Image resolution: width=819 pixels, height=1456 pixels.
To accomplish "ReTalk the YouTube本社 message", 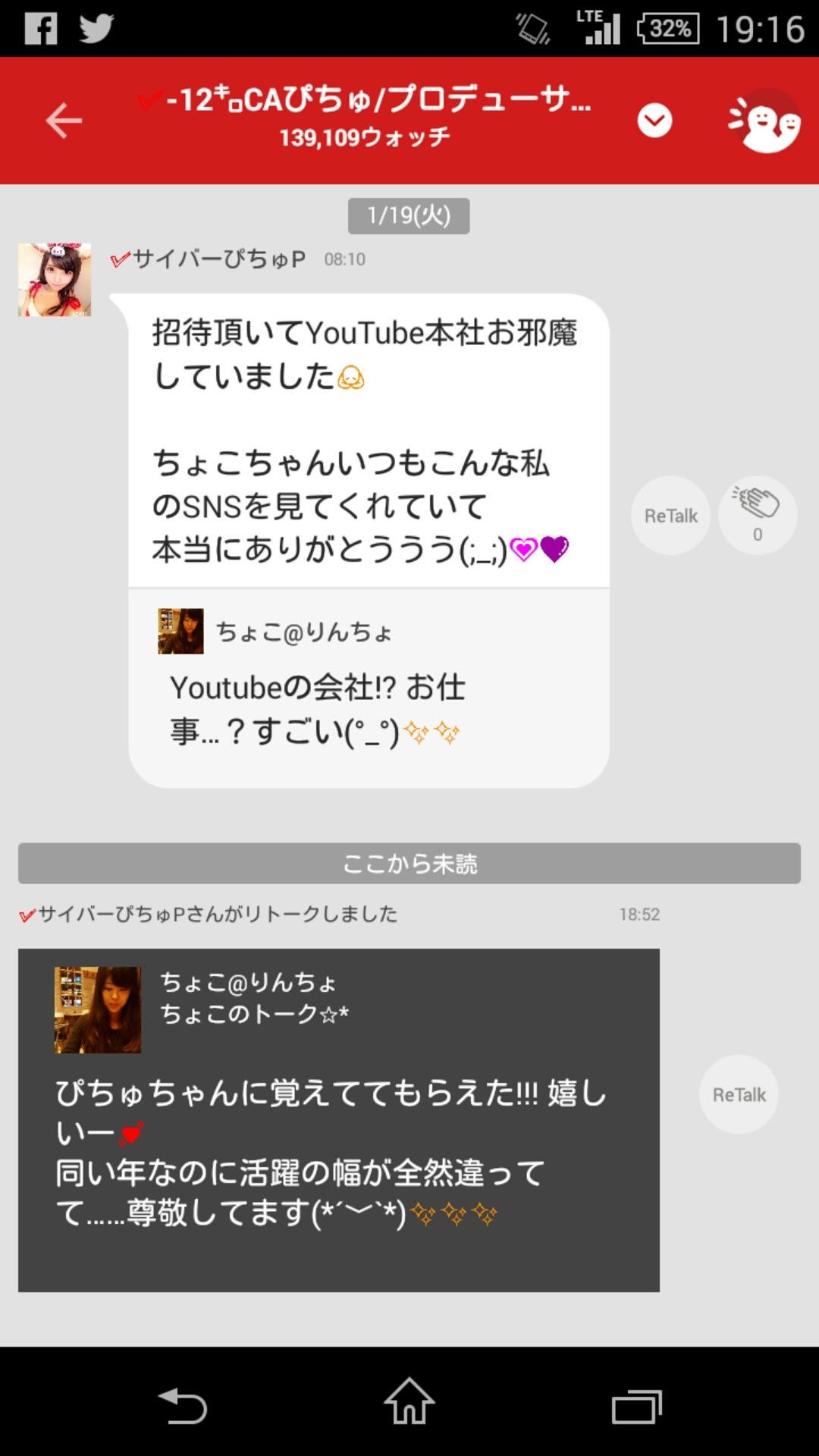I will coord(670,516).
